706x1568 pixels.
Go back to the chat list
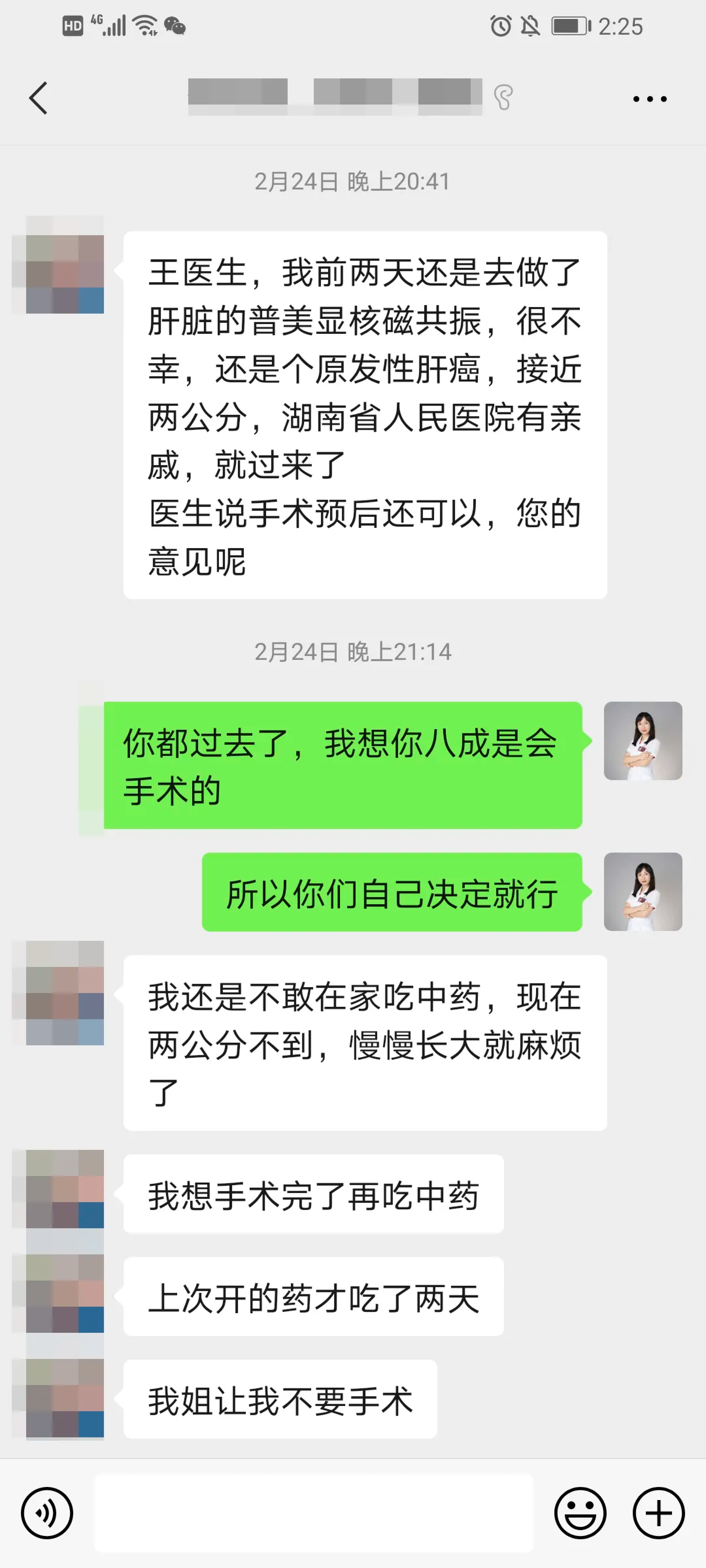[x=38, y=99]
